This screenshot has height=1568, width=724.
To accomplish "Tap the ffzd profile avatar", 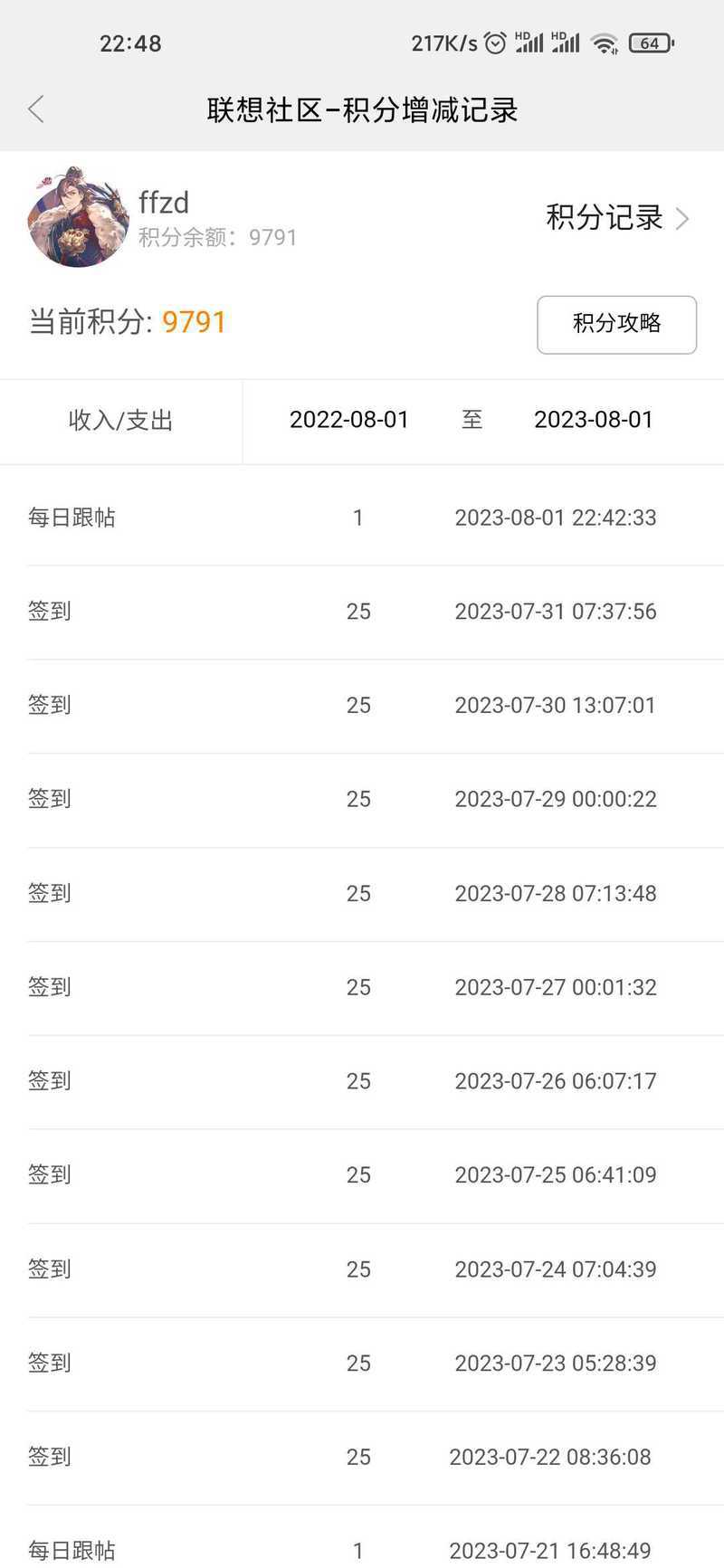I will (x=79, y=217).
